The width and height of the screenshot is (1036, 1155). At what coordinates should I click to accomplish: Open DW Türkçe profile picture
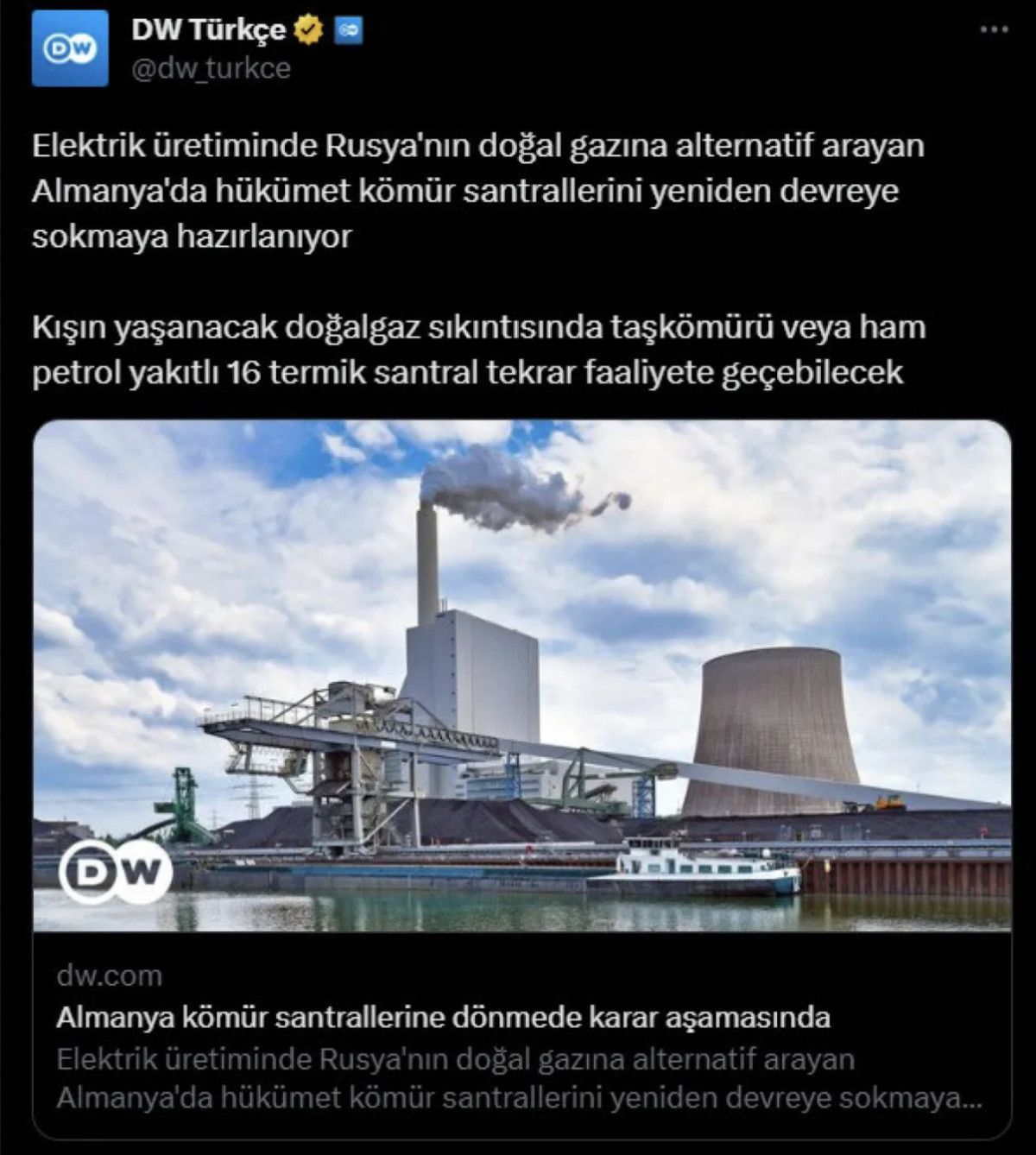70,48
